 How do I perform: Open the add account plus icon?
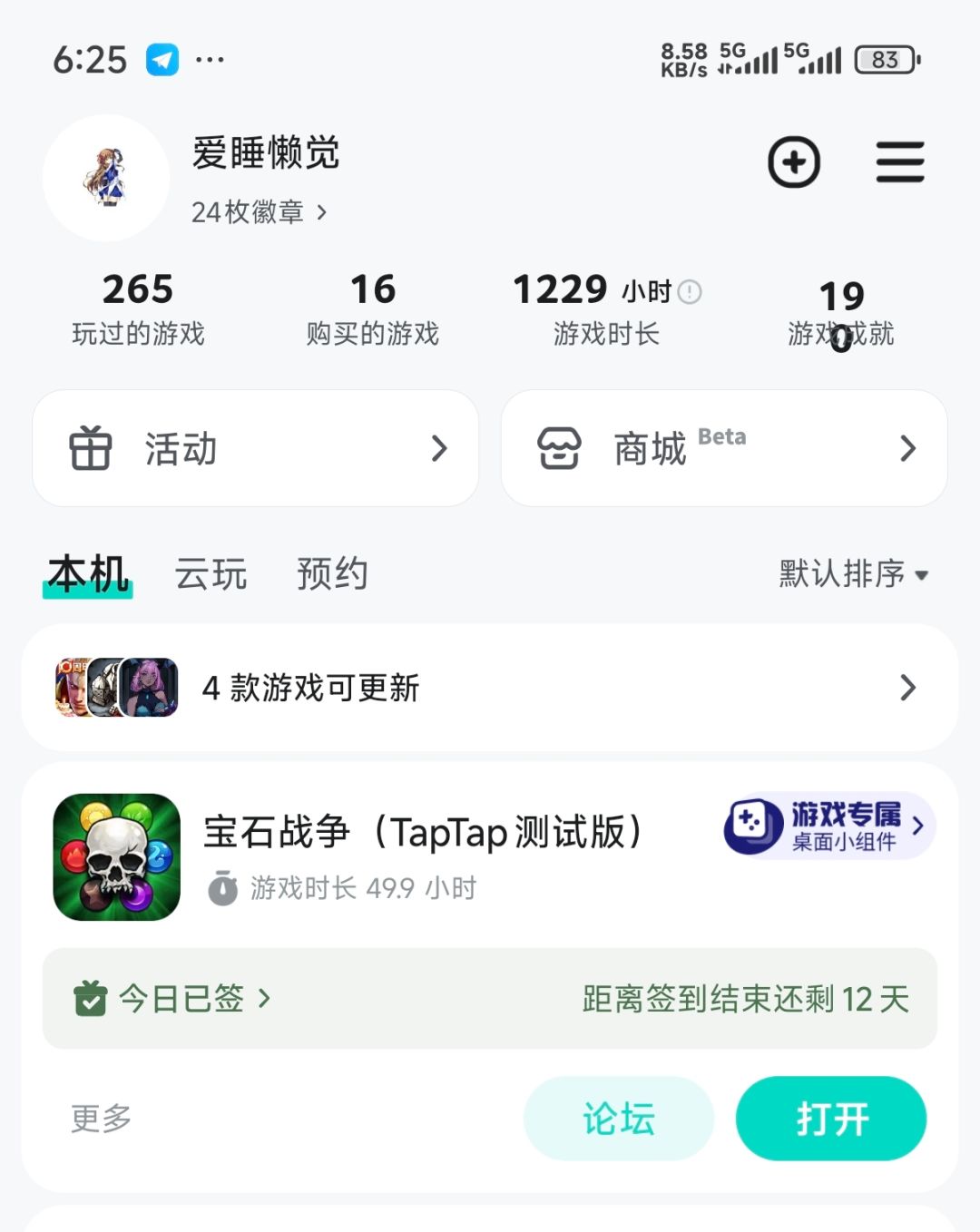[794, 163]
